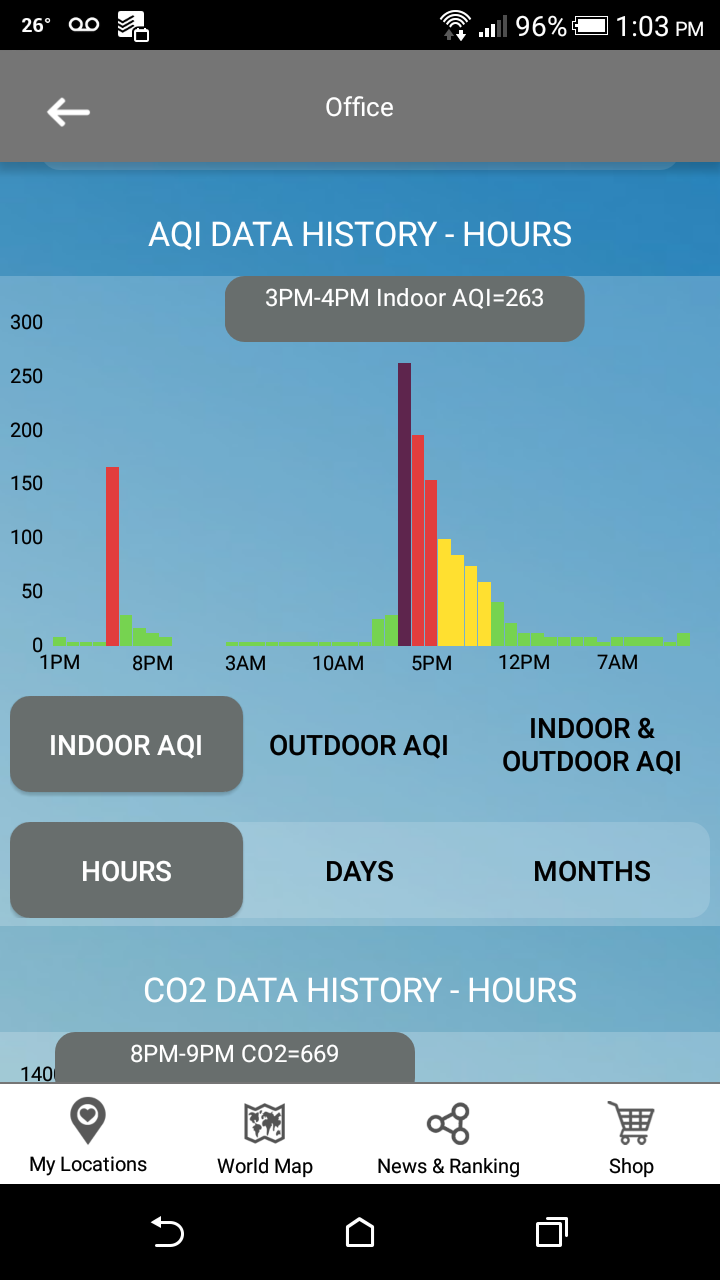This screenshot has height=1280, width=720.
Task: Open My Locations tab
Action: [x=88, y=1136]
